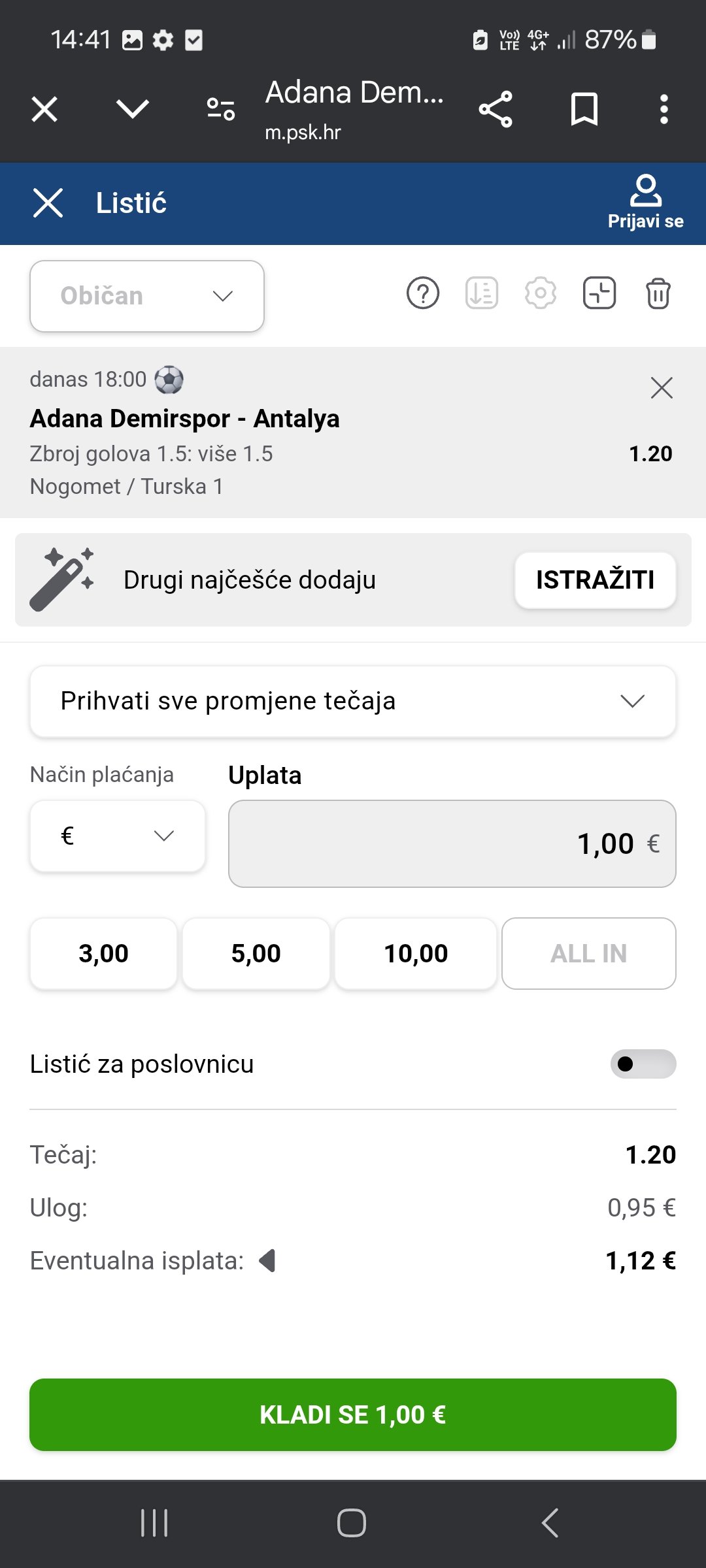Open the browser overflow menu
706x1568 pixels.
coord(664,109)
